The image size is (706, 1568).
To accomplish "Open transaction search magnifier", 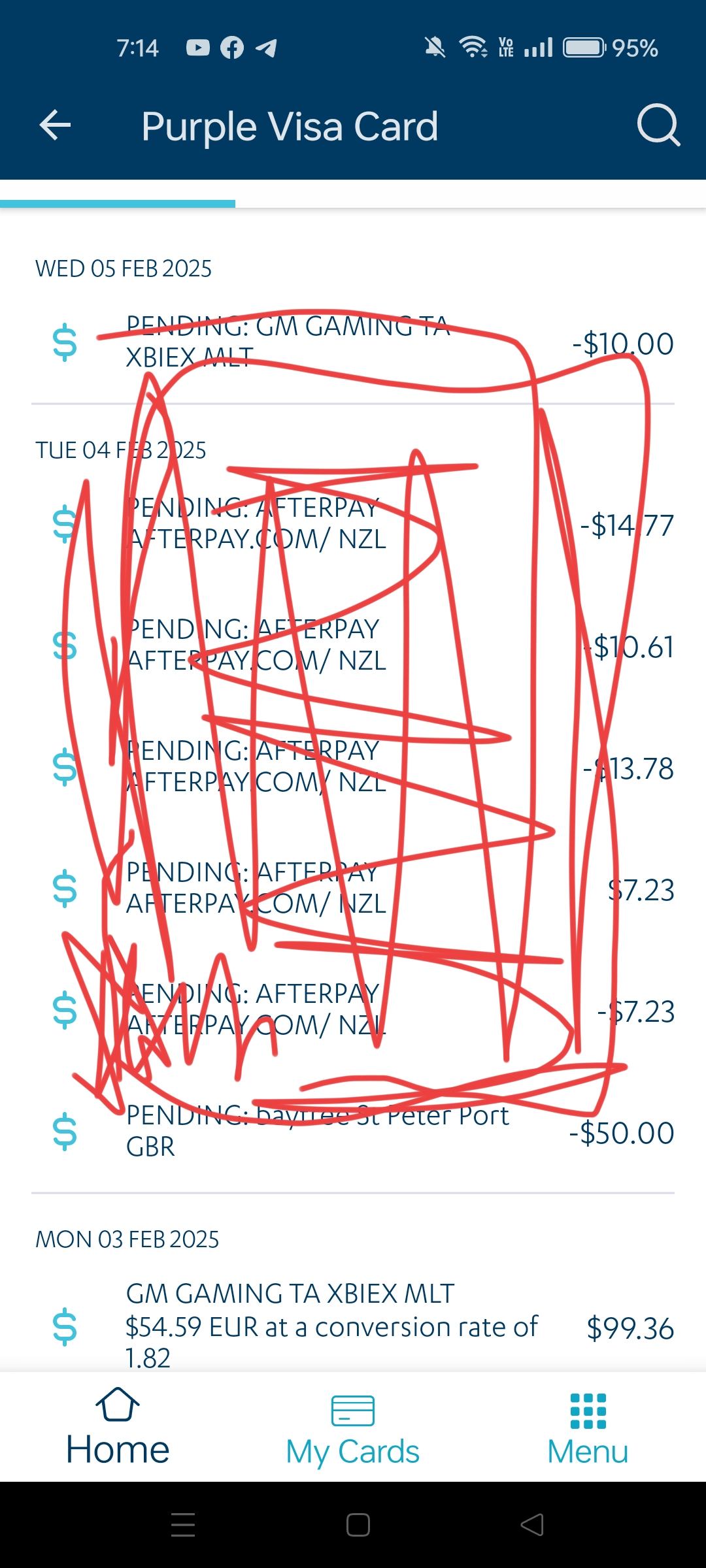I will [658, 124].
